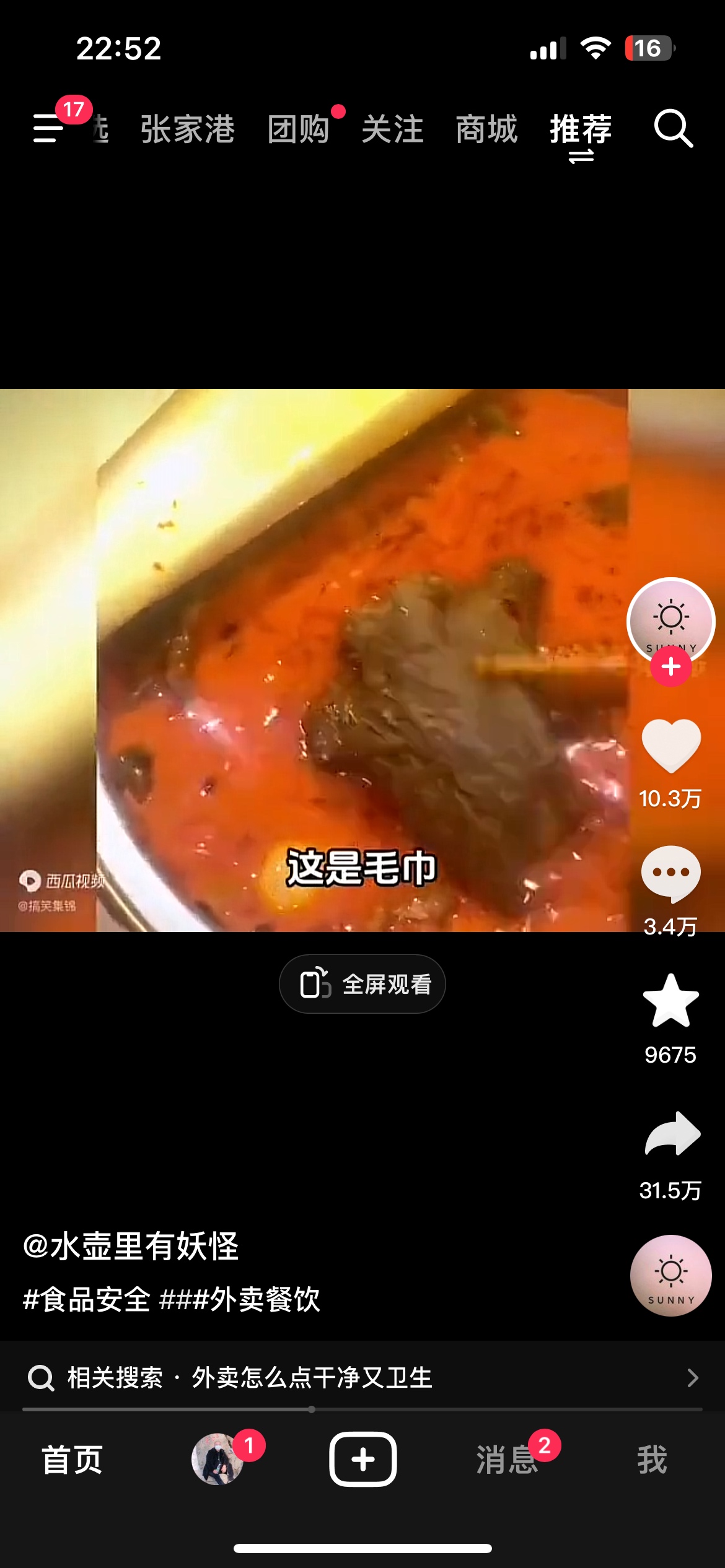Tap 全屏观看 to watch fullscreen
This screenshot has height=1568, width=725.
[362, 984]
